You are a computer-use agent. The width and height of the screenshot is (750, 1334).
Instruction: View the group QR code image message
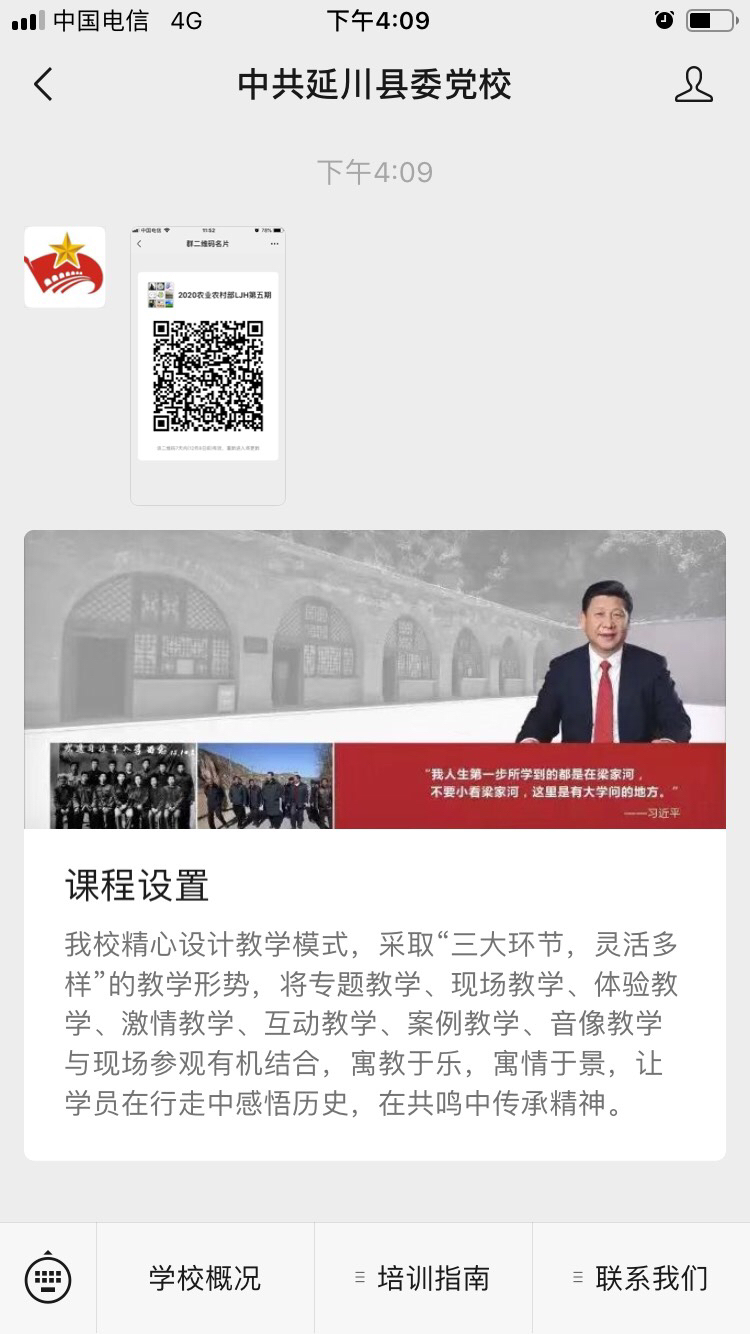[x=208, y=366]
